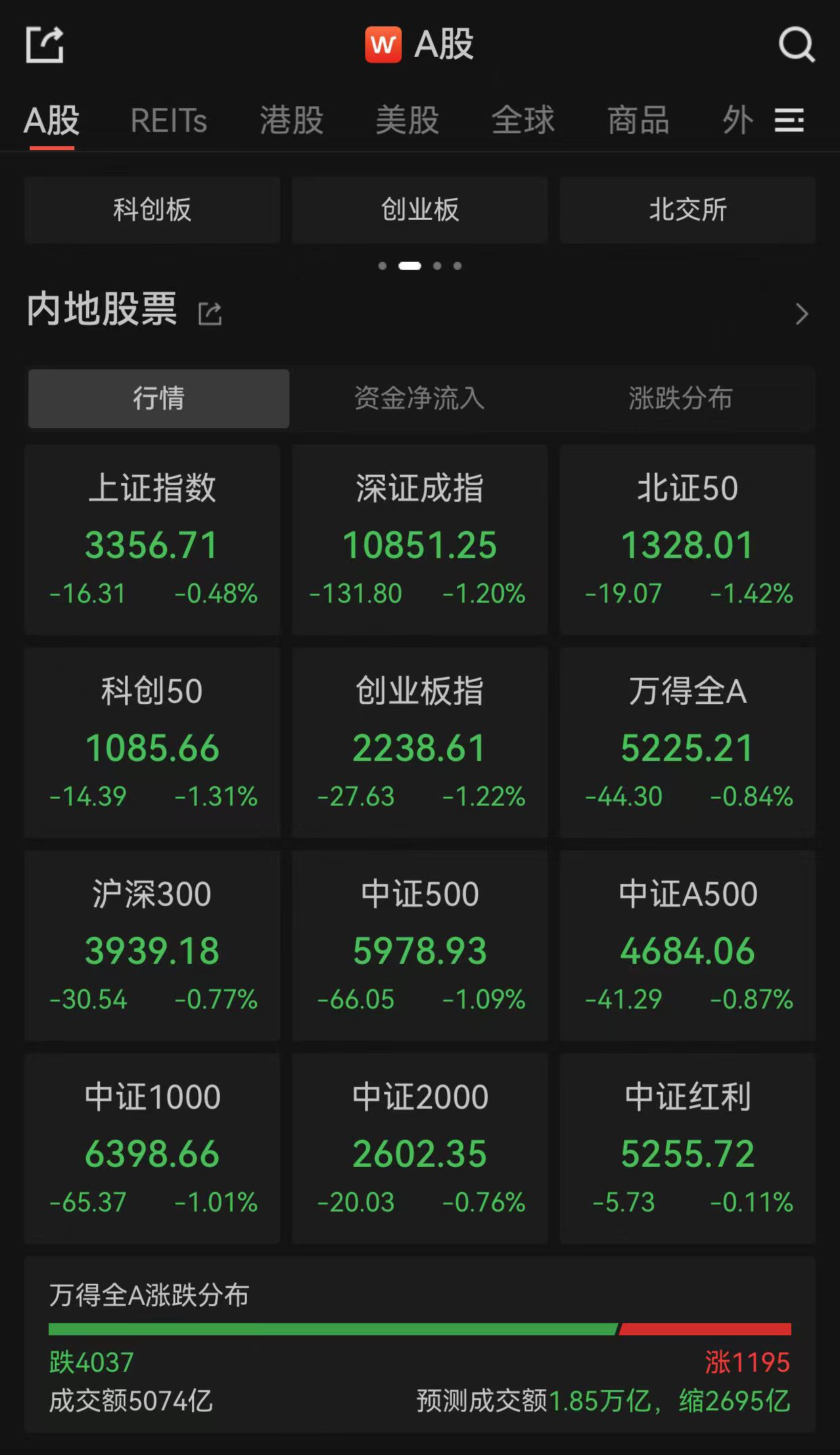Viewport: 840px width, 1455px height.
Task: Open the 科创板 board page
Action: (x=151, y=210)
